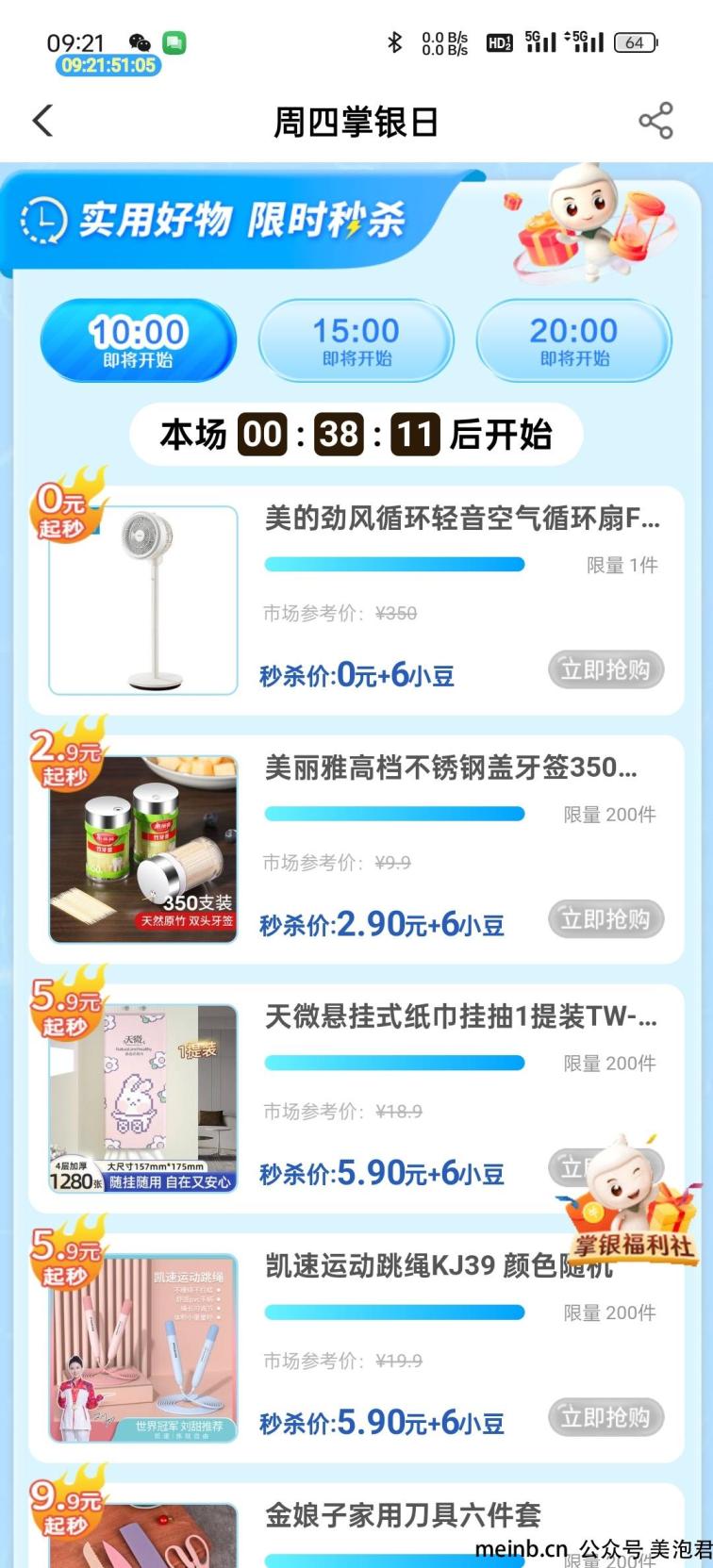The image size is (713, 1568).
Task: Open 美的劲风循环轻音空气循环扇 product card
Action: 461,519
